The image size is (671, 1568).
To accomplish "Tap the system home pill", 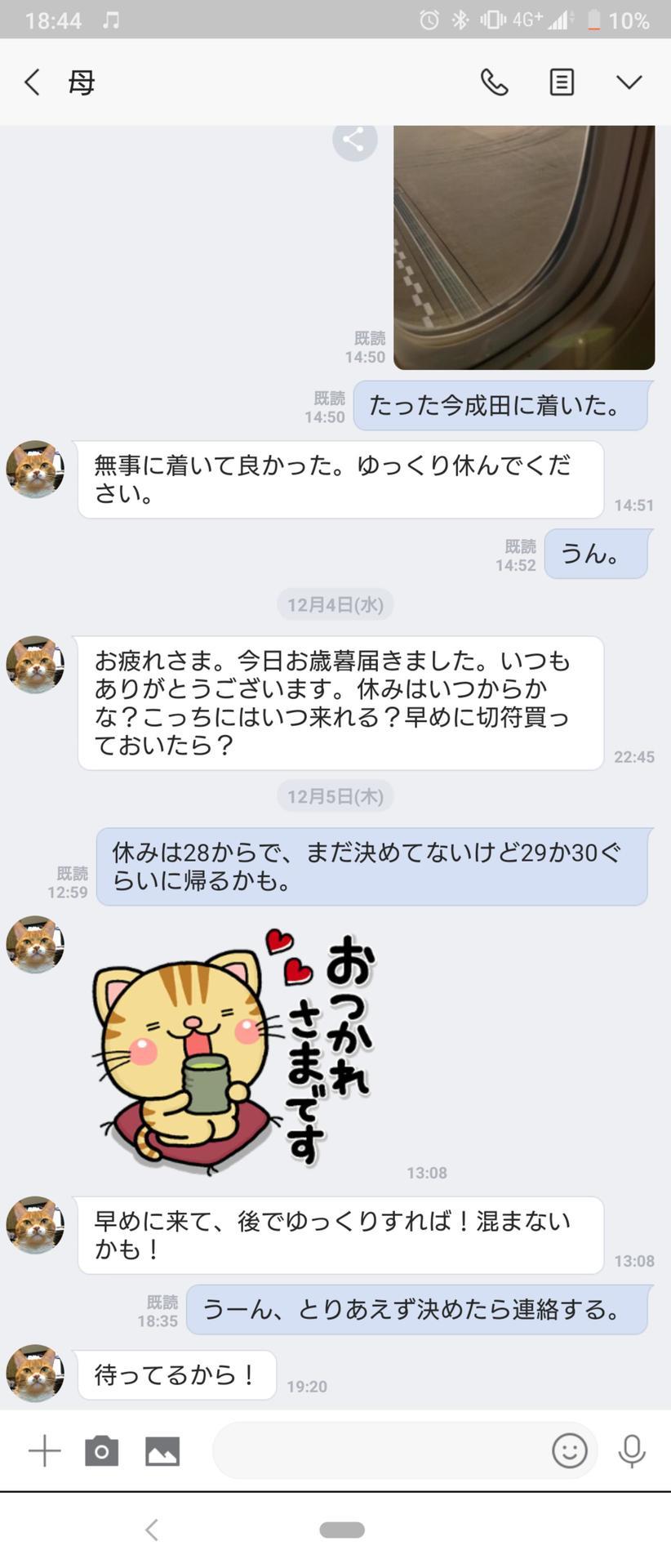I will click(x=341, y=1530).
